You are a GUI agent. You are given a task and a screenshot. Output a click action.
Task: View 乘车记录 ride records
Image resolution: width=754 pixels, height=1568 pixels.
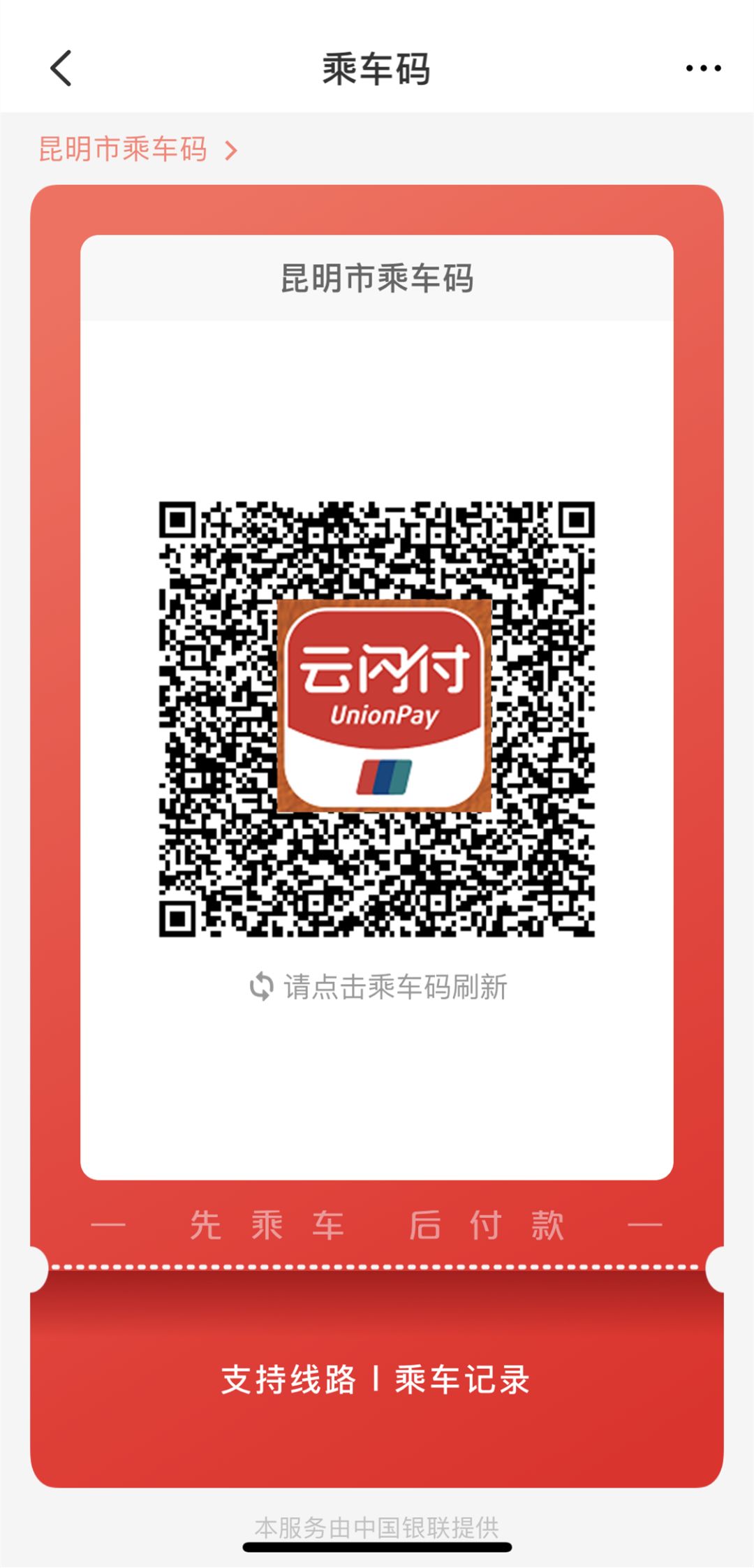(x=462, y=1380)
